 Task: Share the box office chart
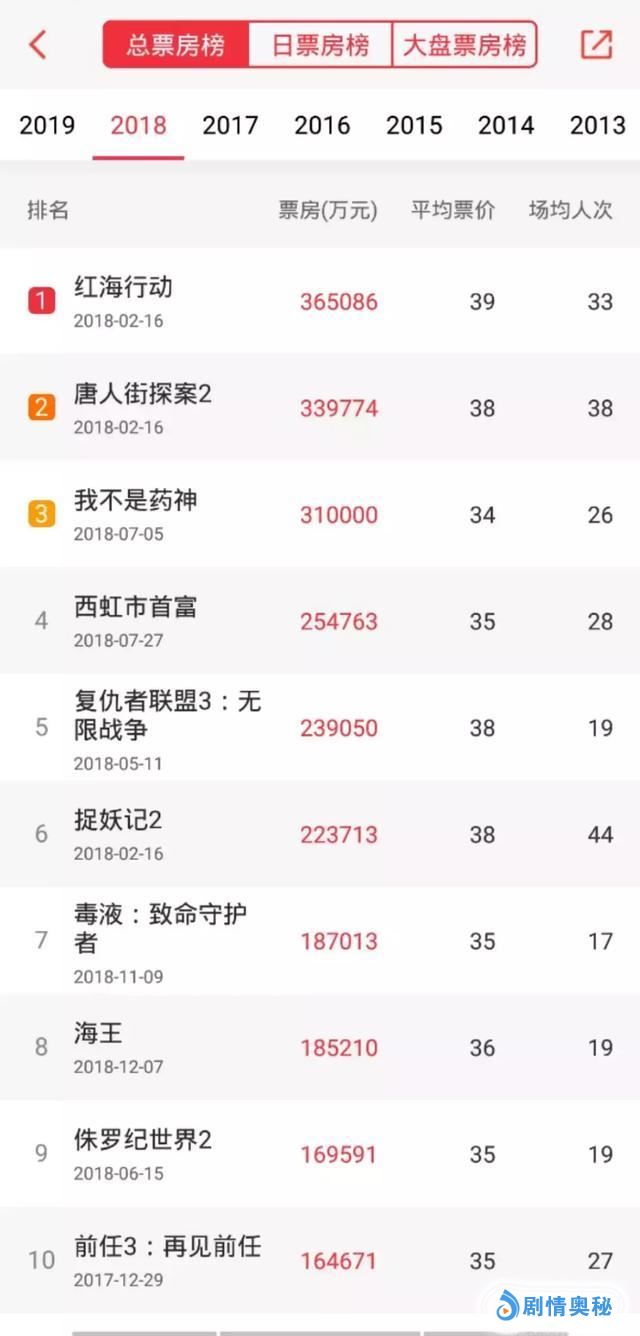[596, 44]
